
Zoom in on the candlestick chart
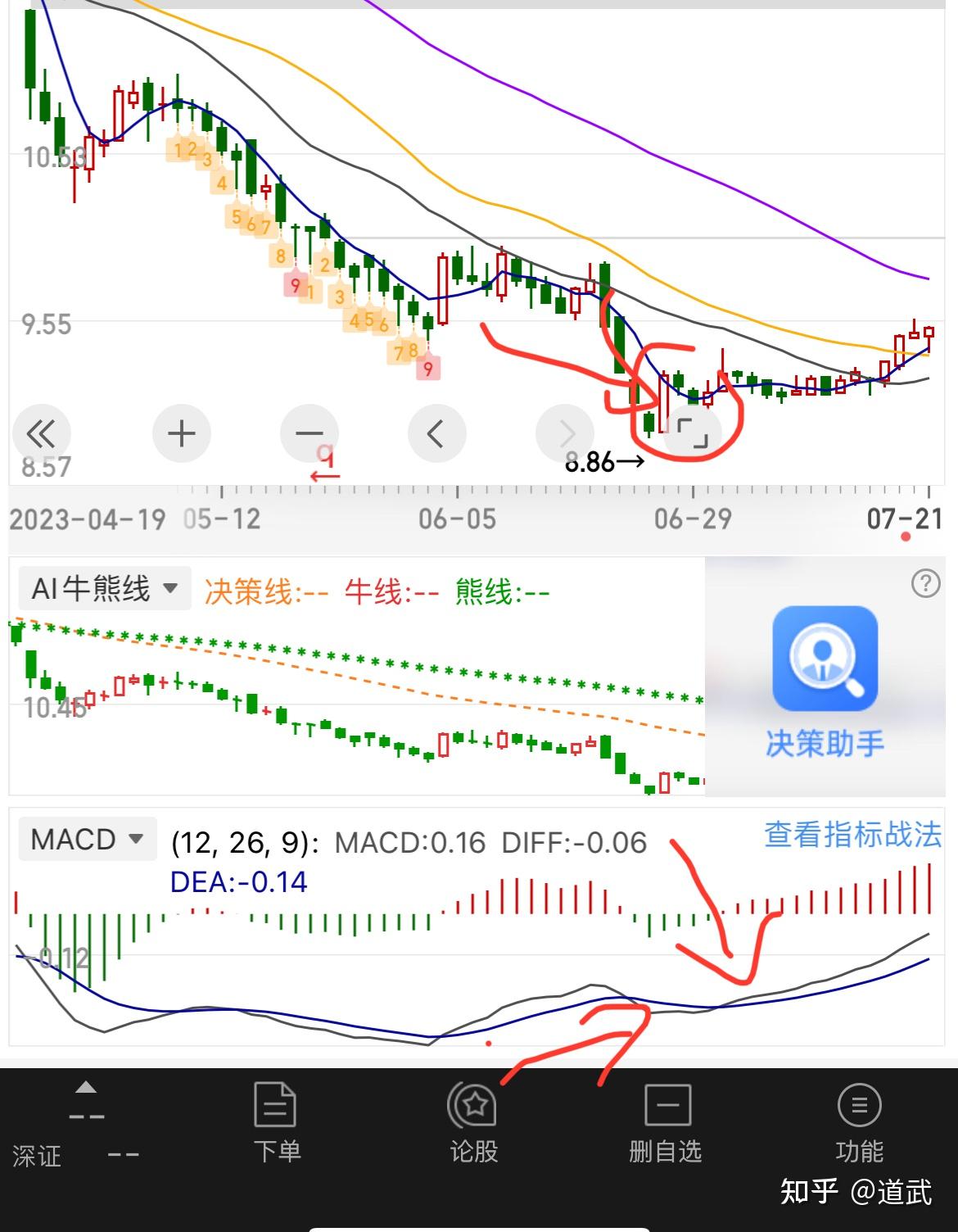click(x=181, y=433)
